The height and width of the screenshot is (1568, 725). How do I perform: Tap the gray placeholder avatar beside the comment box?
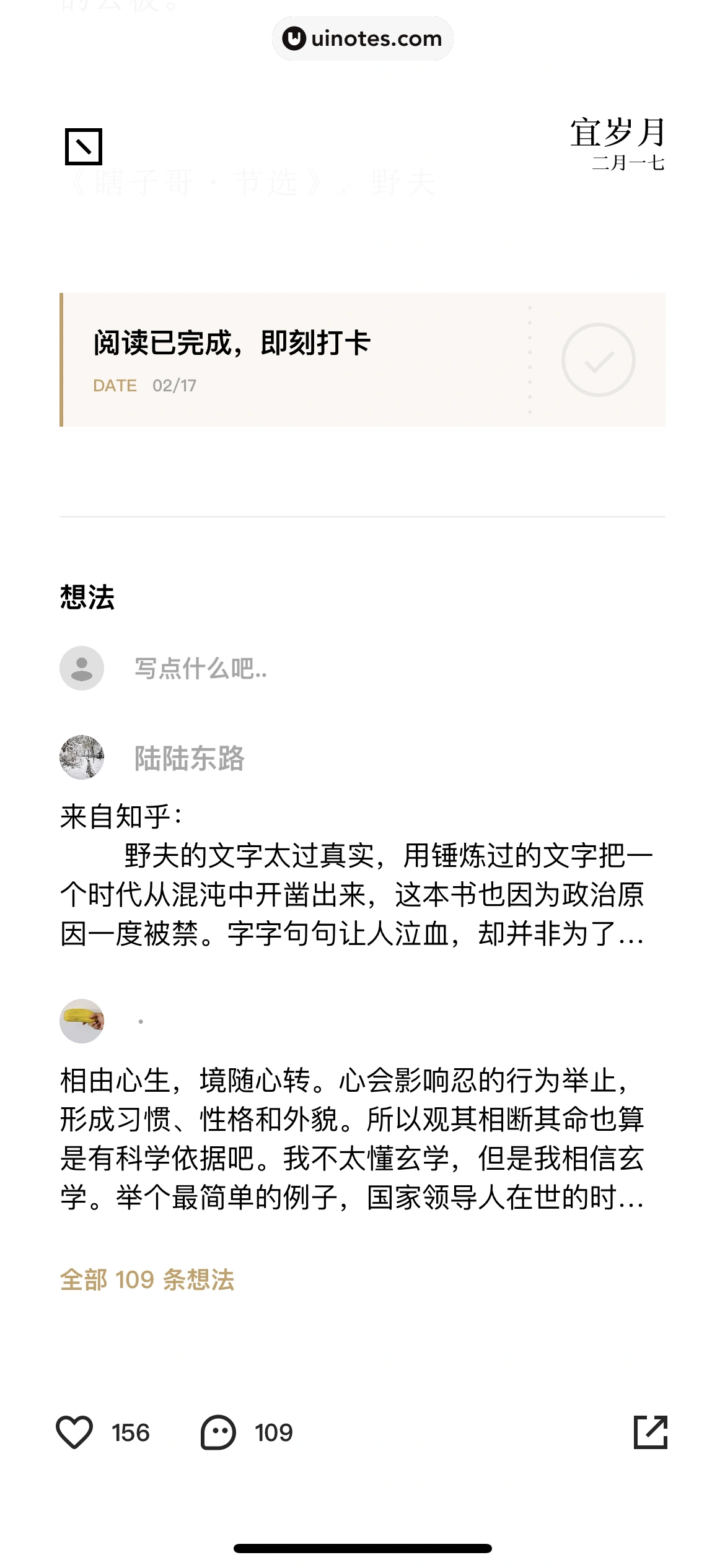coord(81,669)
